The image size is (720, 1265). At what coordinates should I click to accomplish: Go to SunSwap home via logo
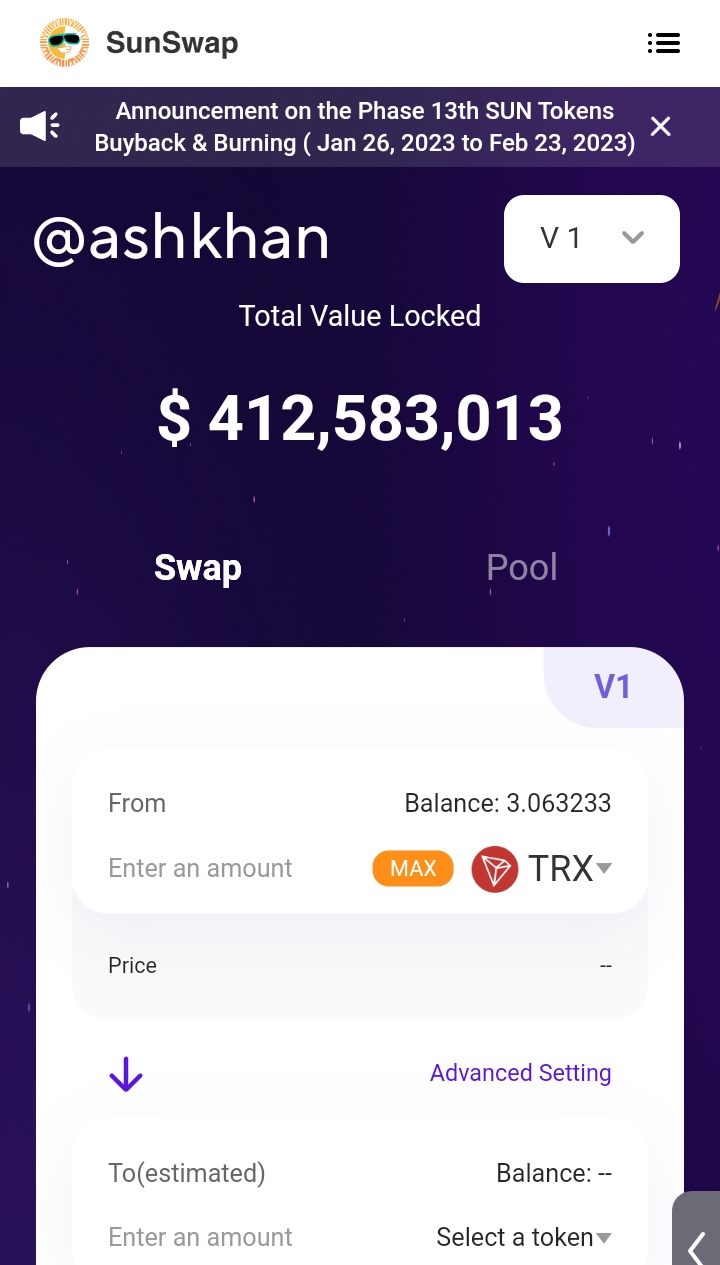pyautogui.click(x=140, y=43)
